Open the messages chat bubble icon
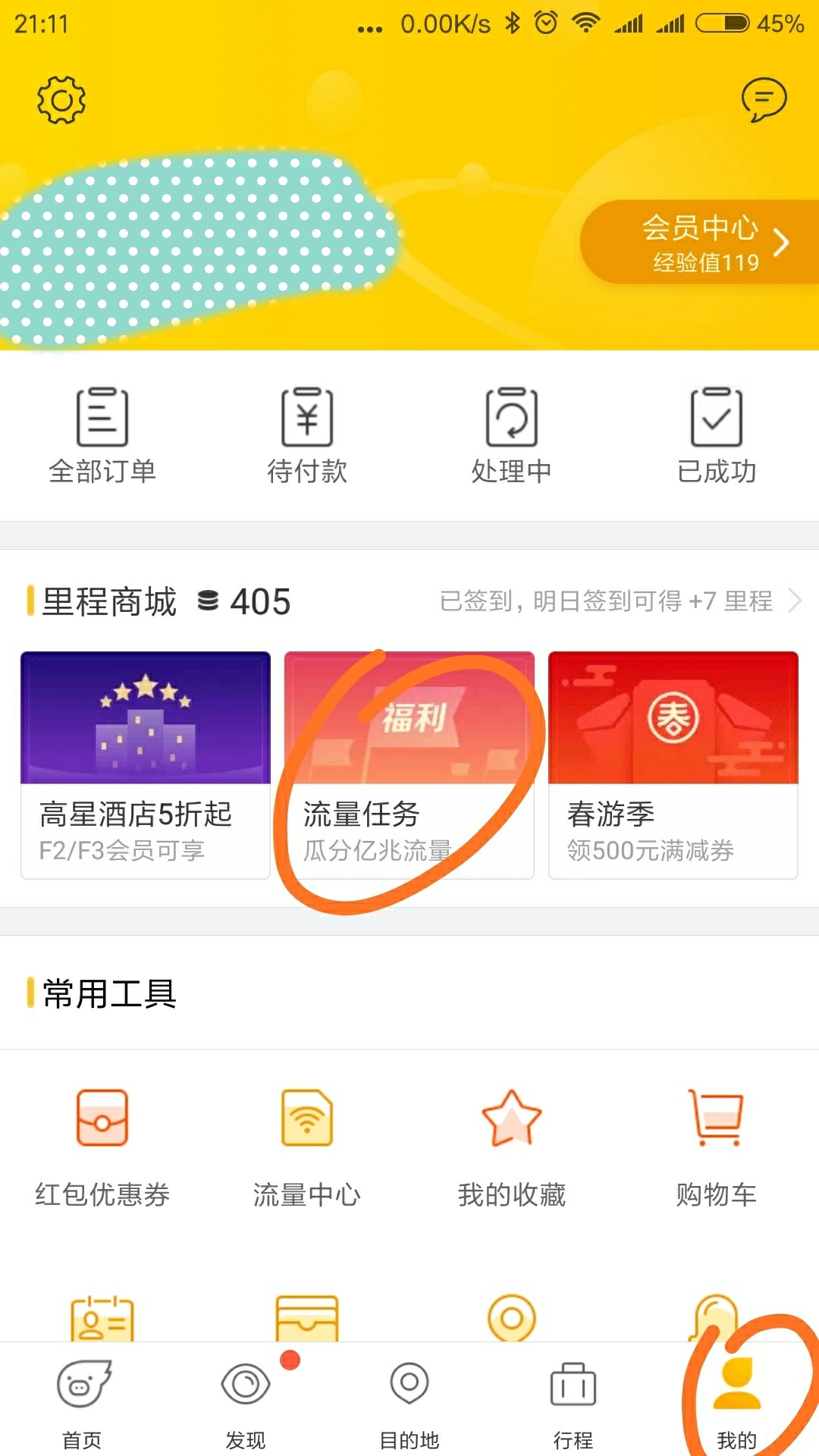This screenshot has width=819, height=1456. [764, 99]
